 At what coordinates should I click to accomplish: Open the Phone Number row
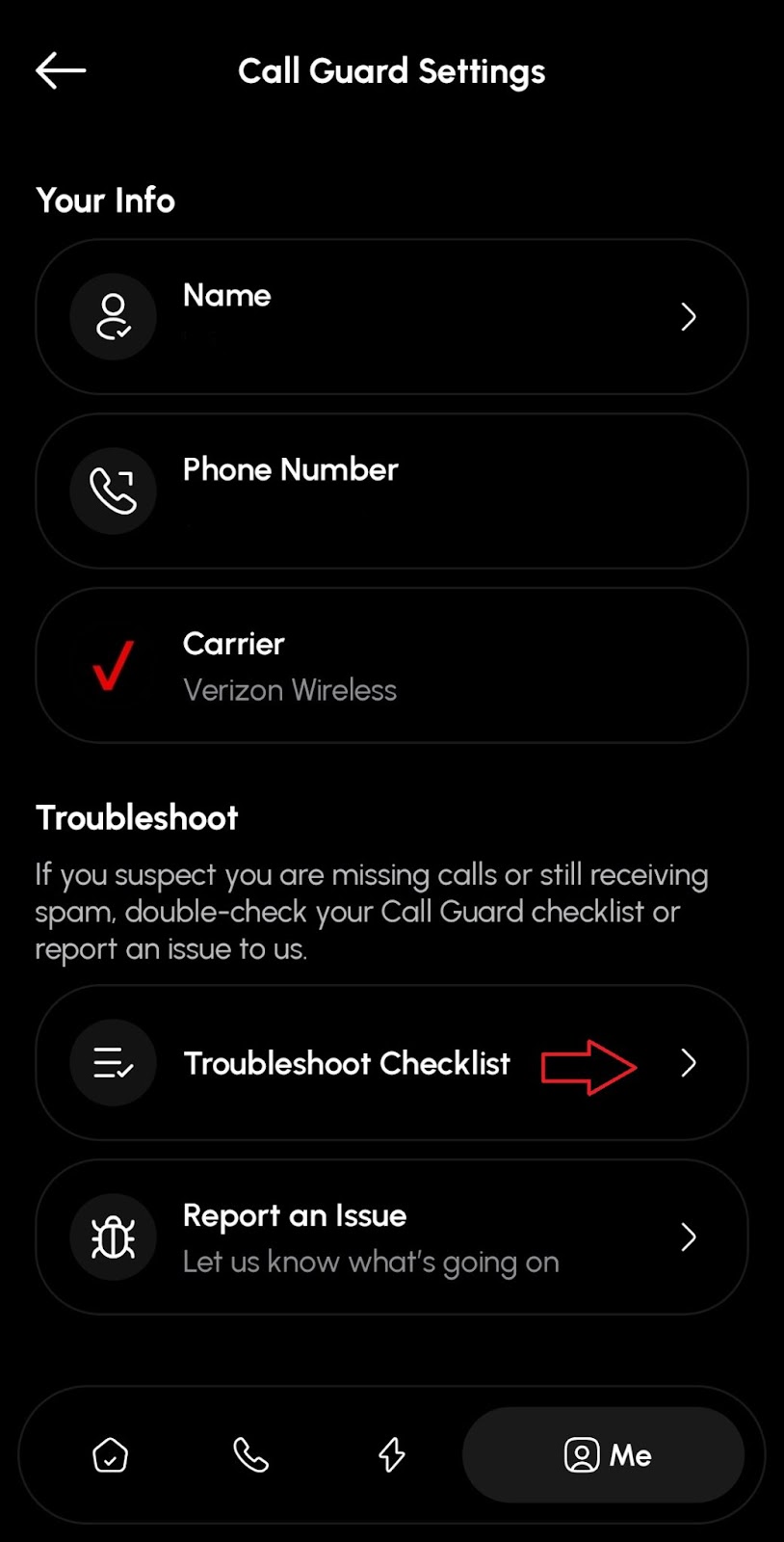(392, 491)
